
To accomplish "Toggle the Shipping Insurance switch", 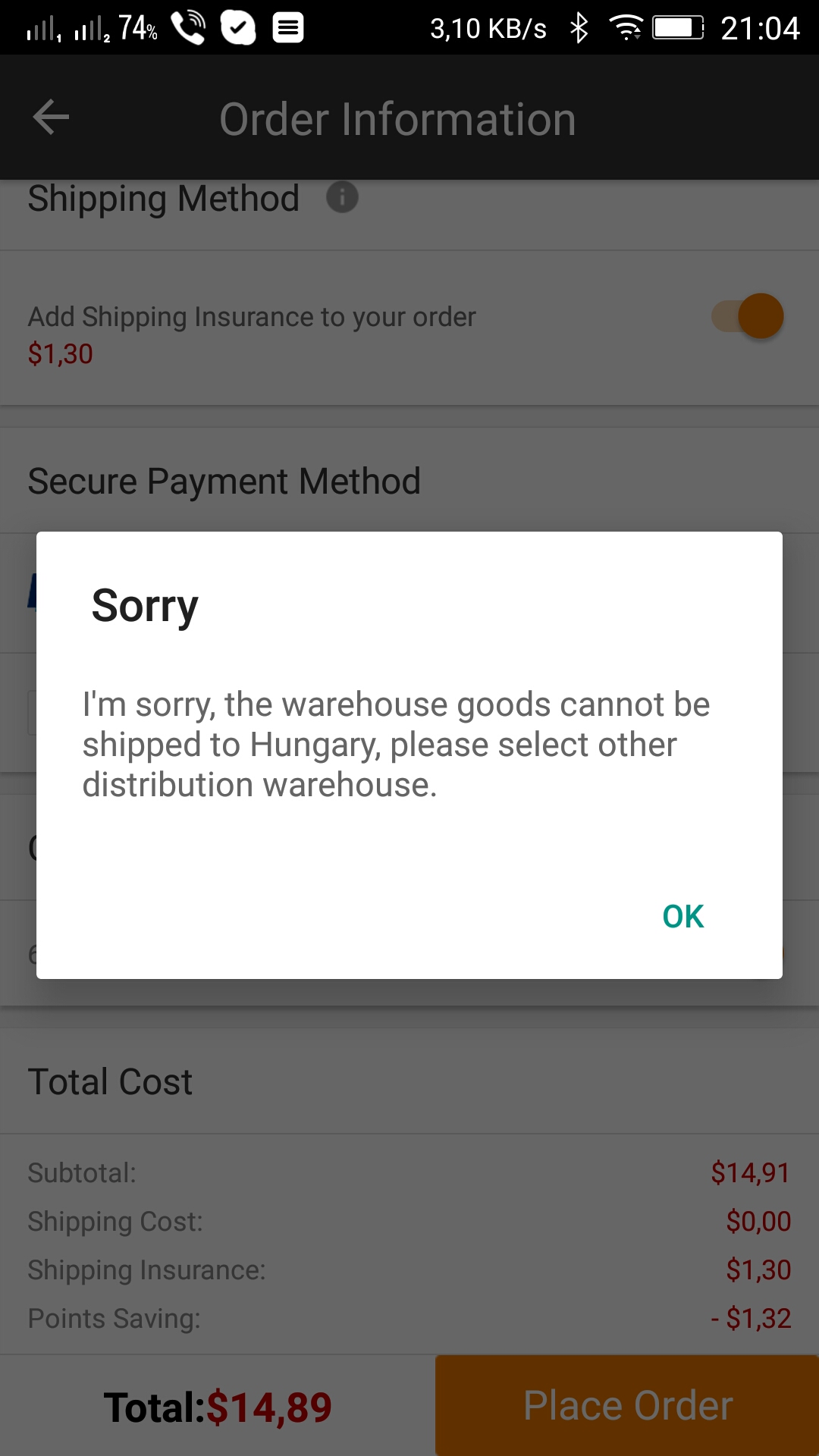I will point(747,316).
